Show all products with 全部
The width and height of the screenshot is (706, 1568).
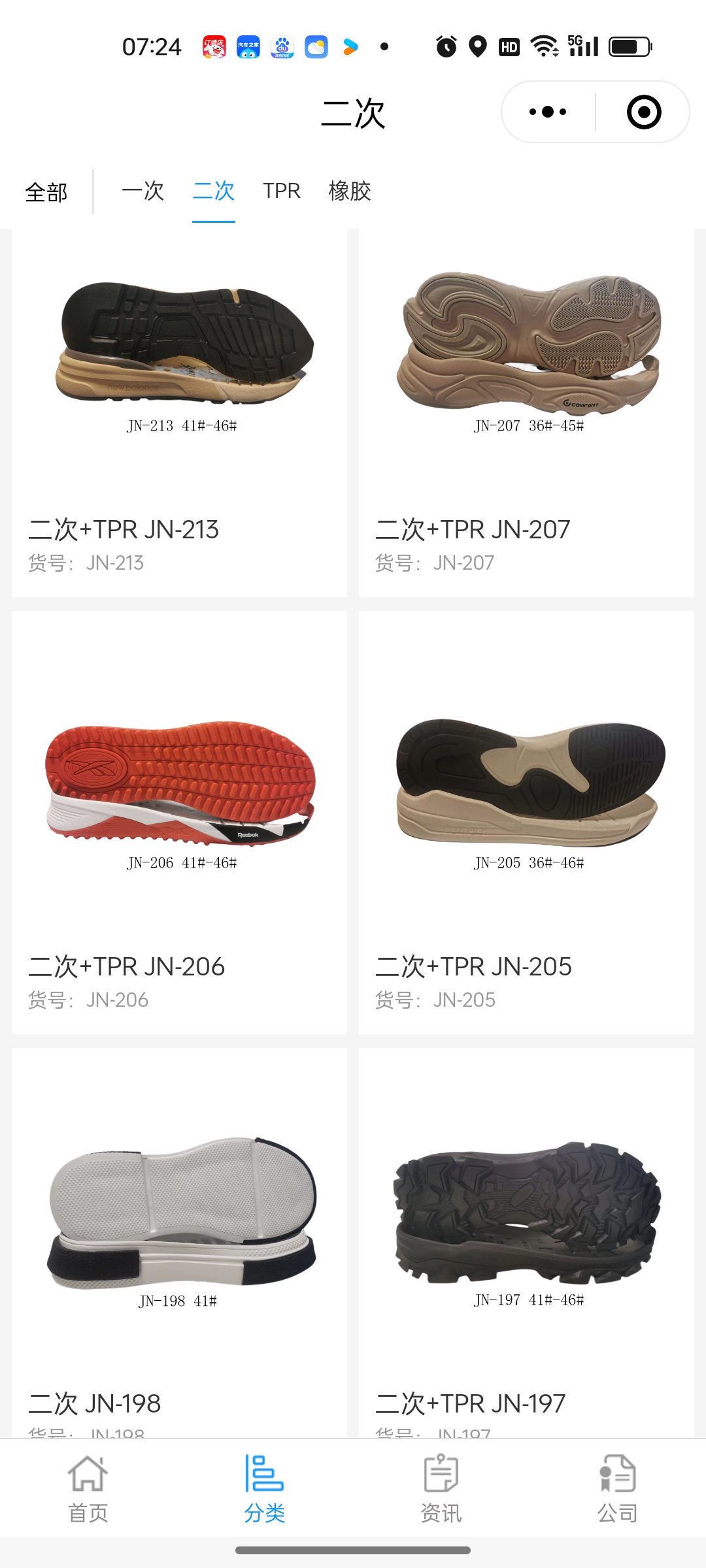[x=46, y=192]
